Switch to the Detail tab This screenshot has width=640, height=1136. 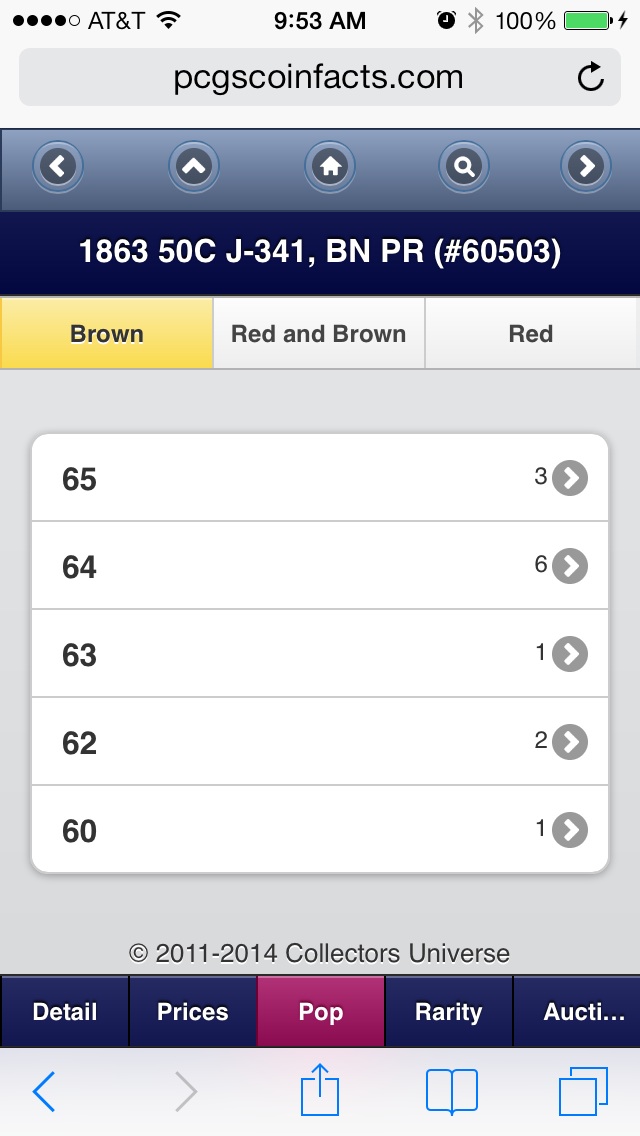click(65, 1012)
